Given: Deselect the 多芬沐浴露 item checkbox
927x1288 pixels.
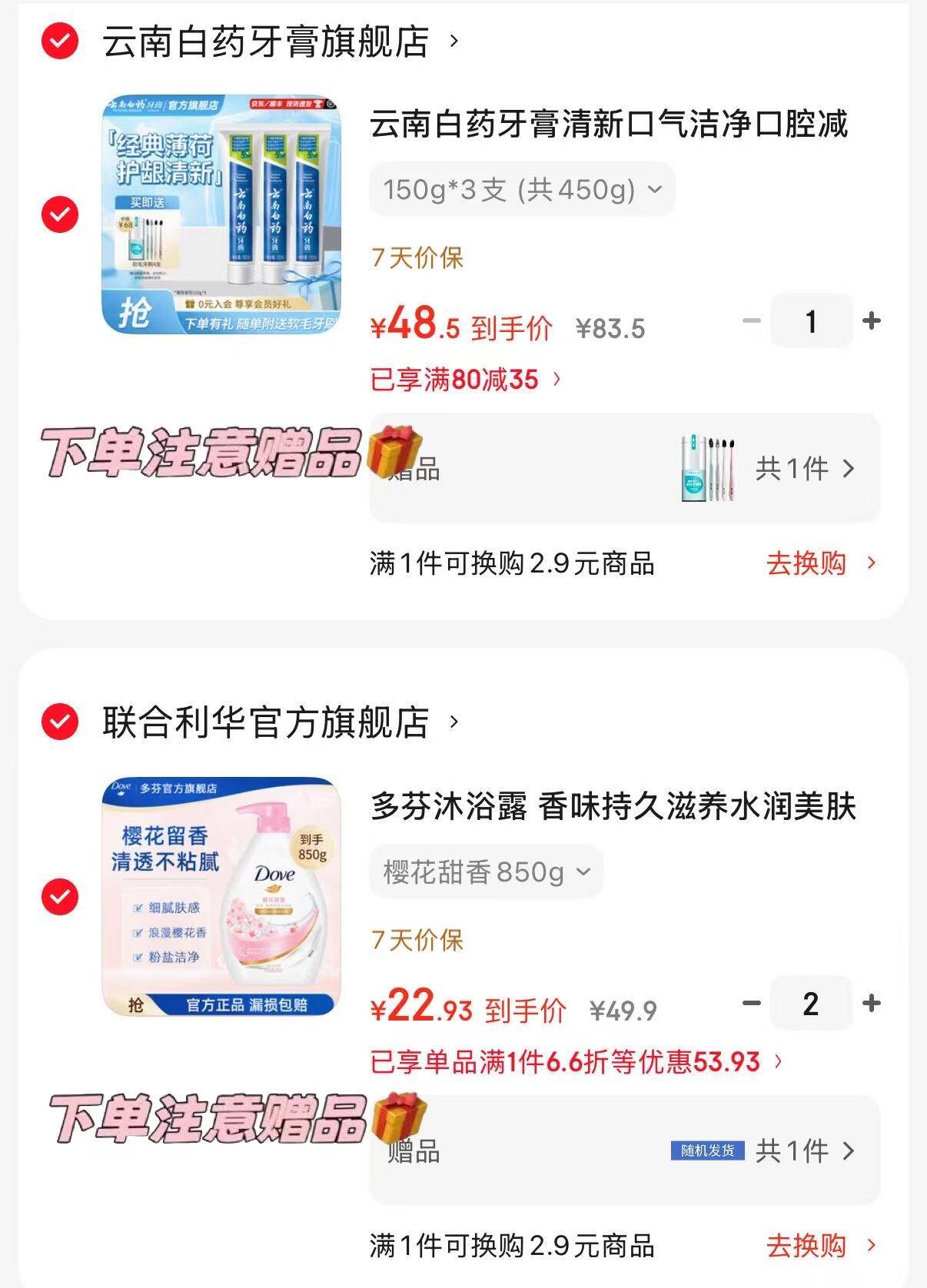Looking at the screenshot, I should [x=60, y=897].
